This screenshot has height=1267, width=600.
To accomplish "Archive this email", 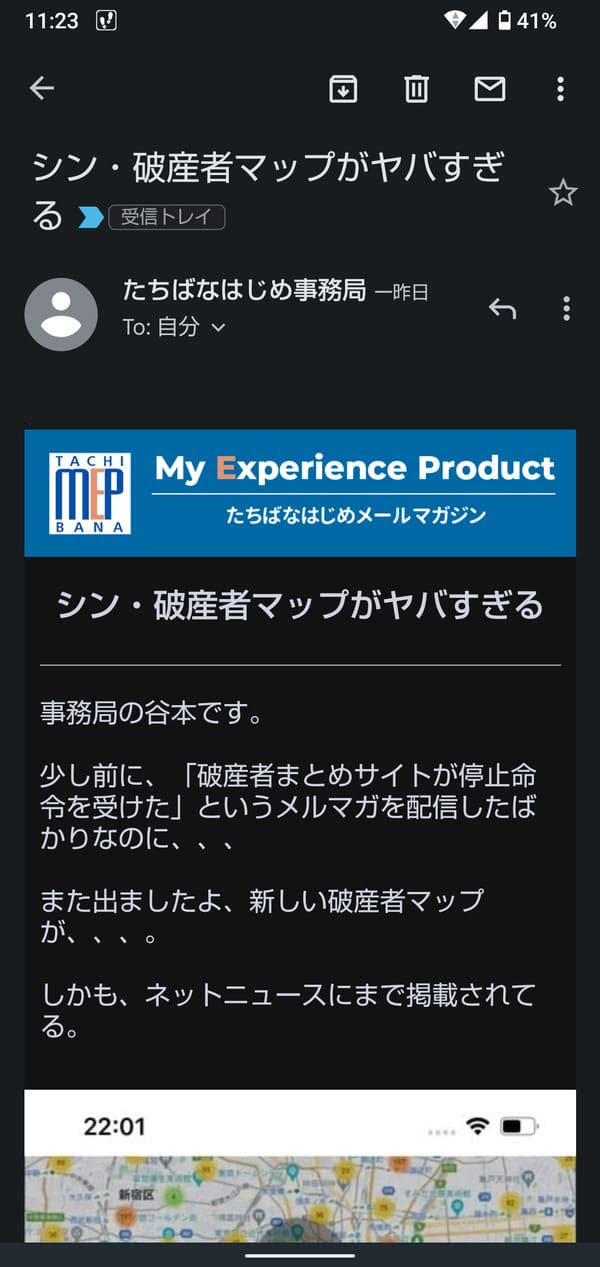I will pyautogui.click(x=343, y=89).
